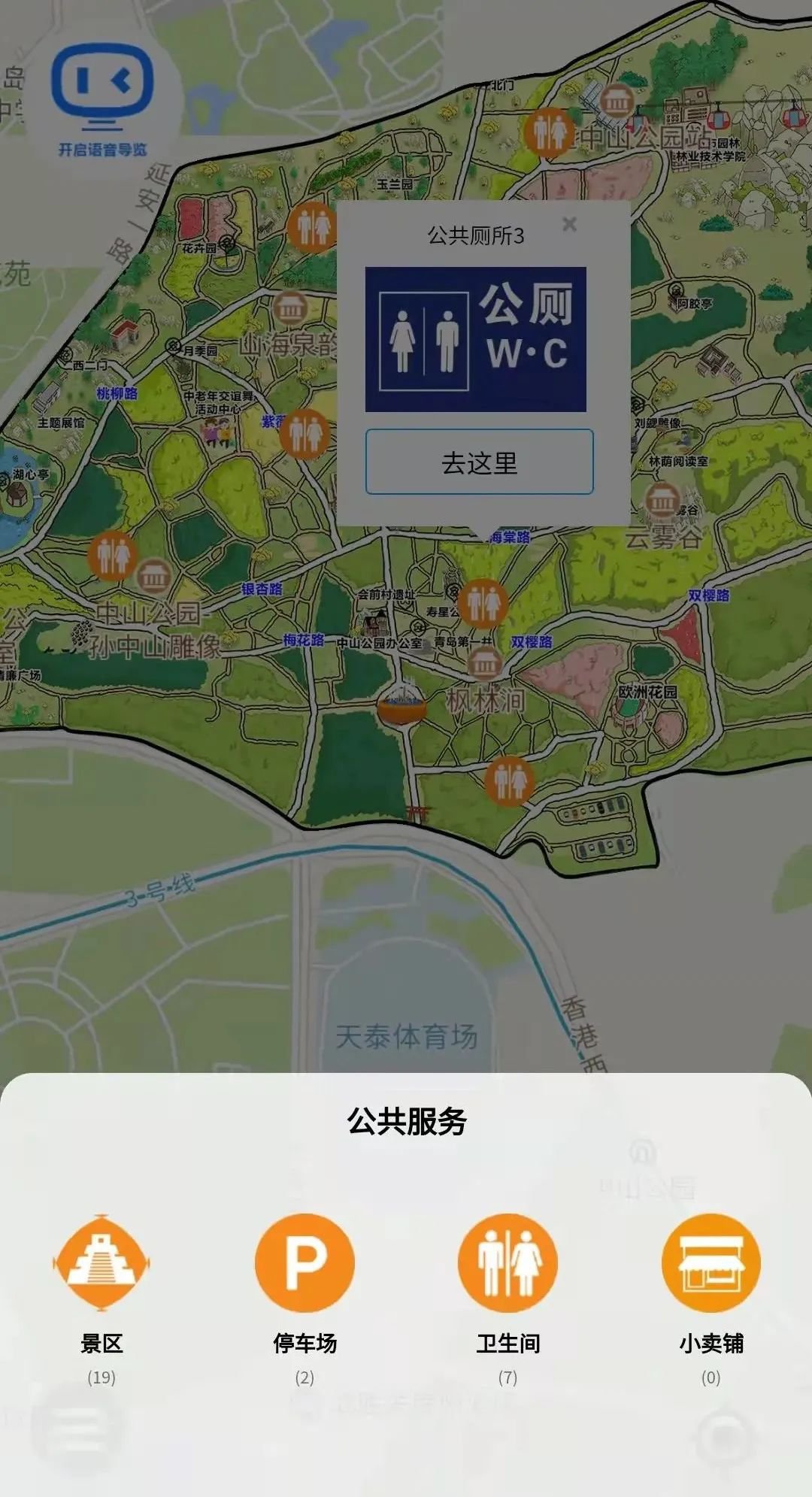Close the 公共厕所3 popup
The height and width of the screenshot is (1497, 812).
coord(569,224)
